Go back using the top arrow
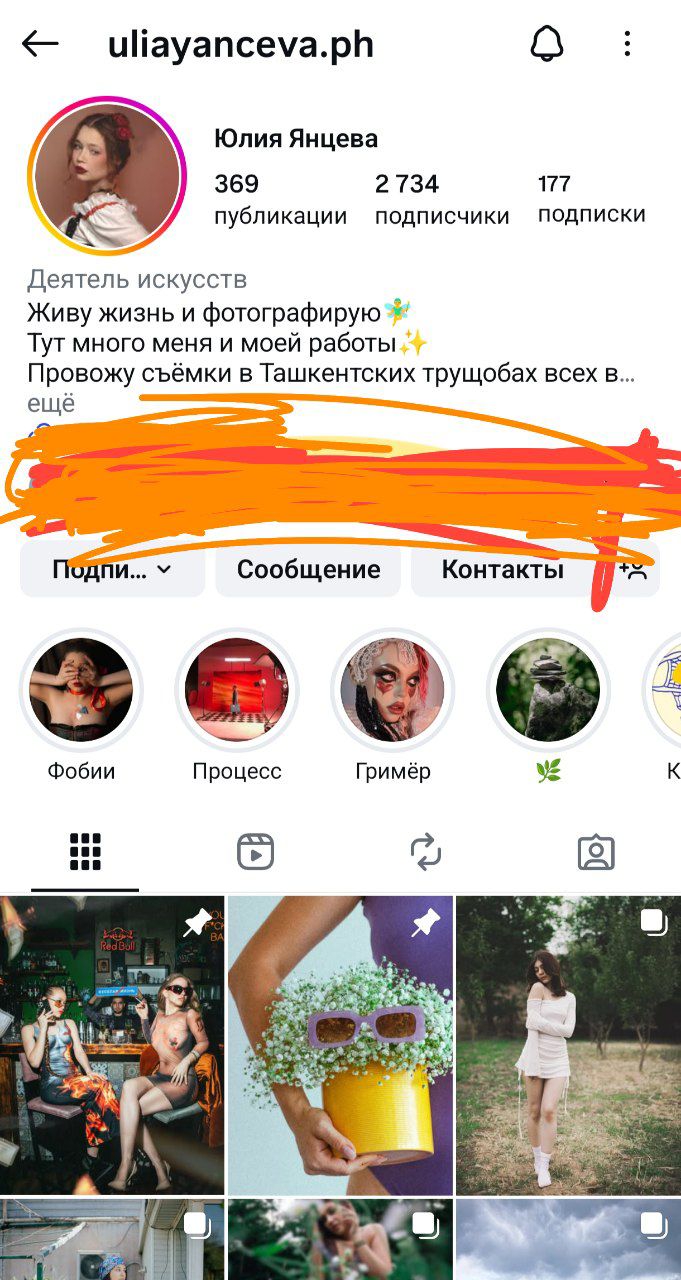This screenshot has height=1280, width=681. pyautogui.click(x=40, y=44)
